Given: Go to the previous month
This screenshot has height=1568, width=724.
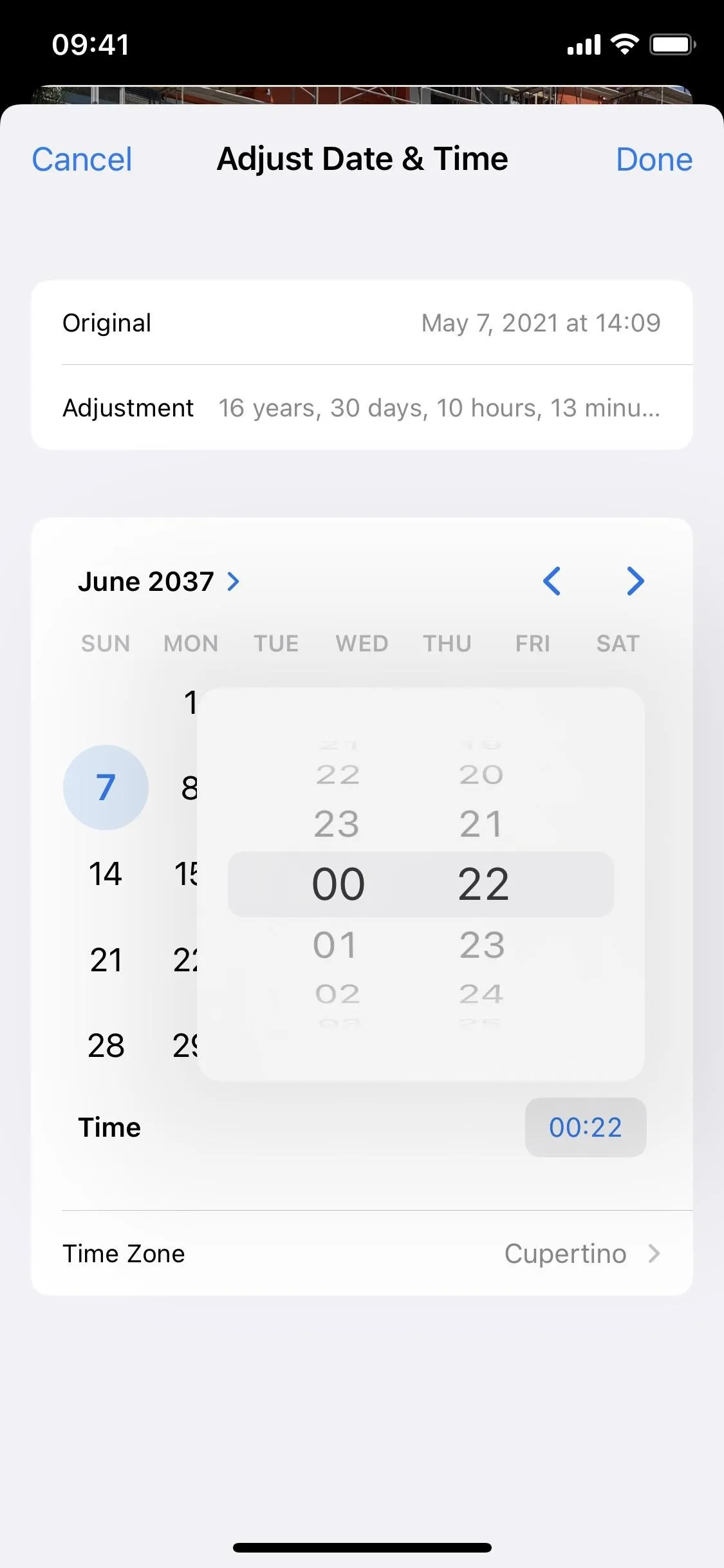Looking at the screenshot, I should tap(552, 581).
